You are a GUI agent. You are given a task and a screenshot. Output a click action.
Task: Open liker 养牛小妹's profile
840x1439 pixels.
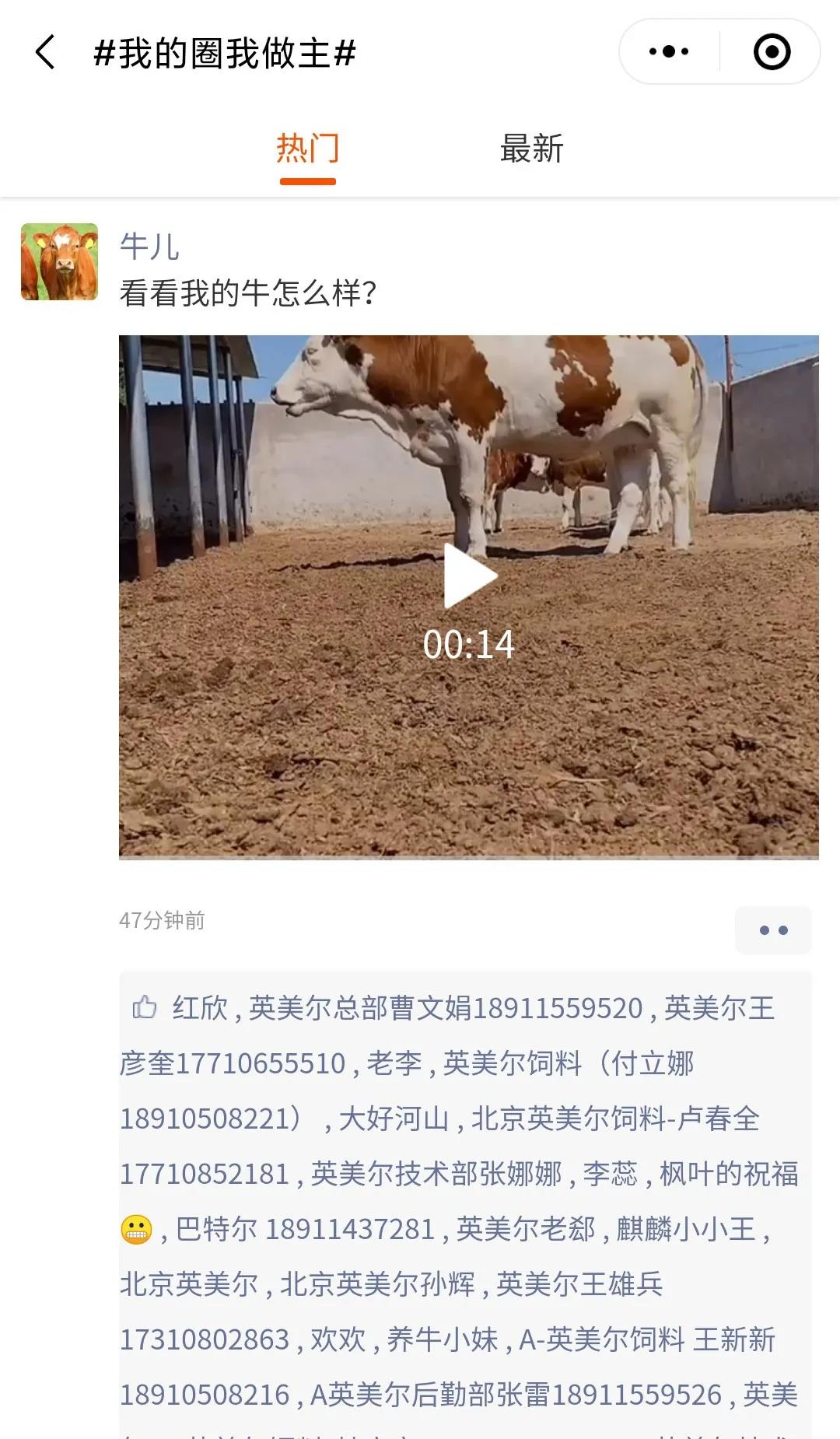442,1339
